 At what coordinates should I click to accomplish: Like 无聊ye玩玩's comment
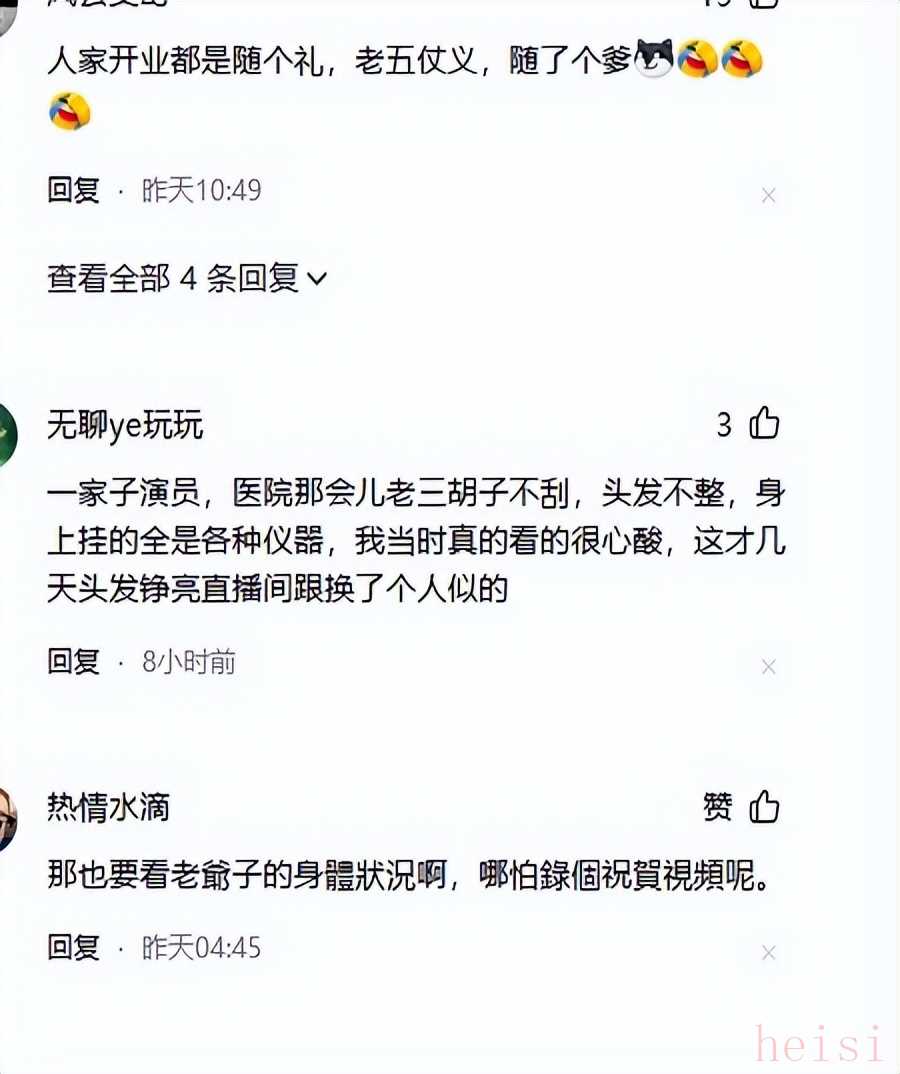[764, 425]
